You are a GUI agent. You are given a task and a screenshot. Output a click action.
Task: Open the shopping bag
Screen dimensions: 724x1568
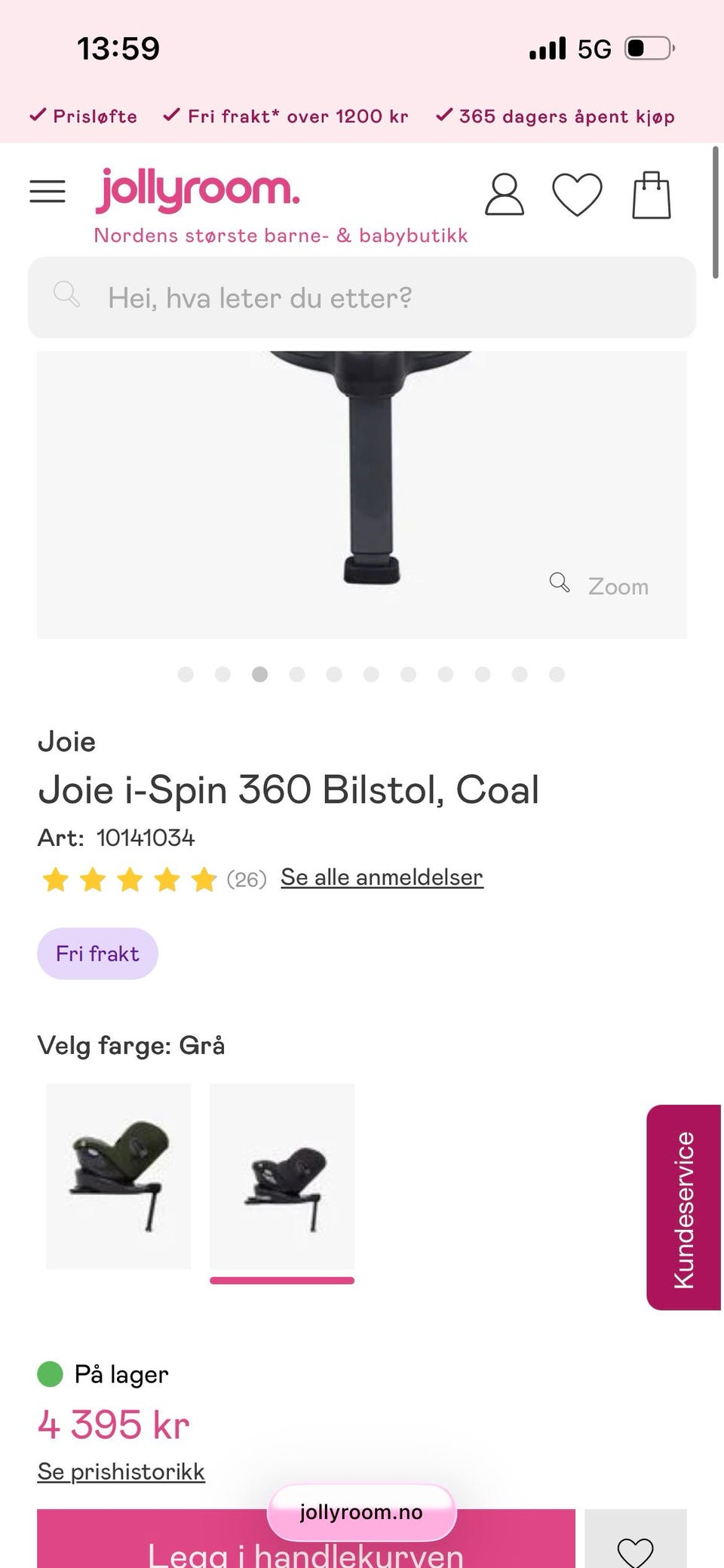coord(651,195)
